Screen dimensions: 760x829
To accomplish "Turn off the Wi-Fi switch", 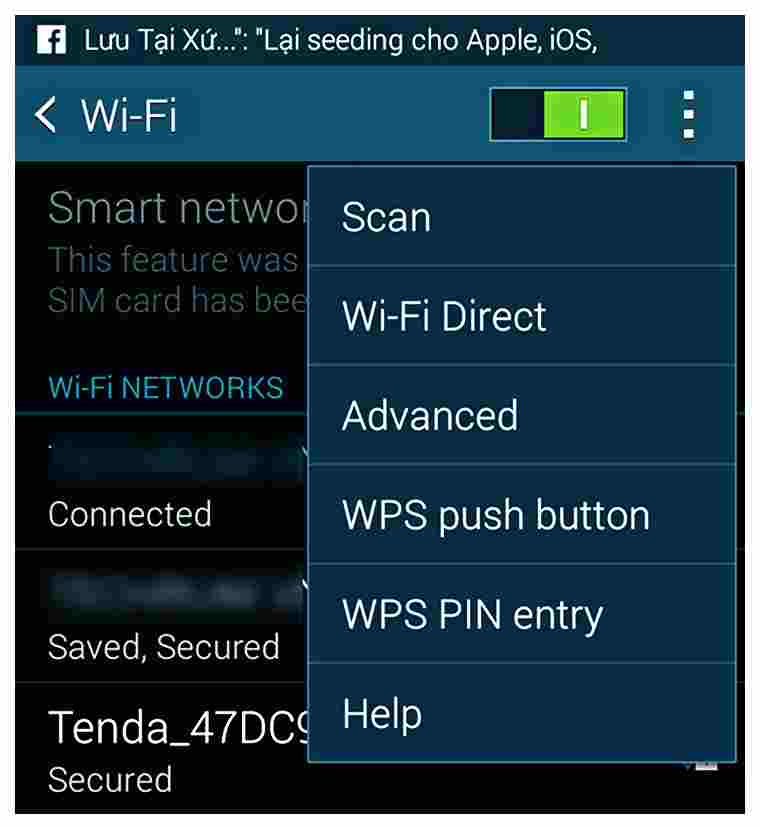I will point(558,115).
